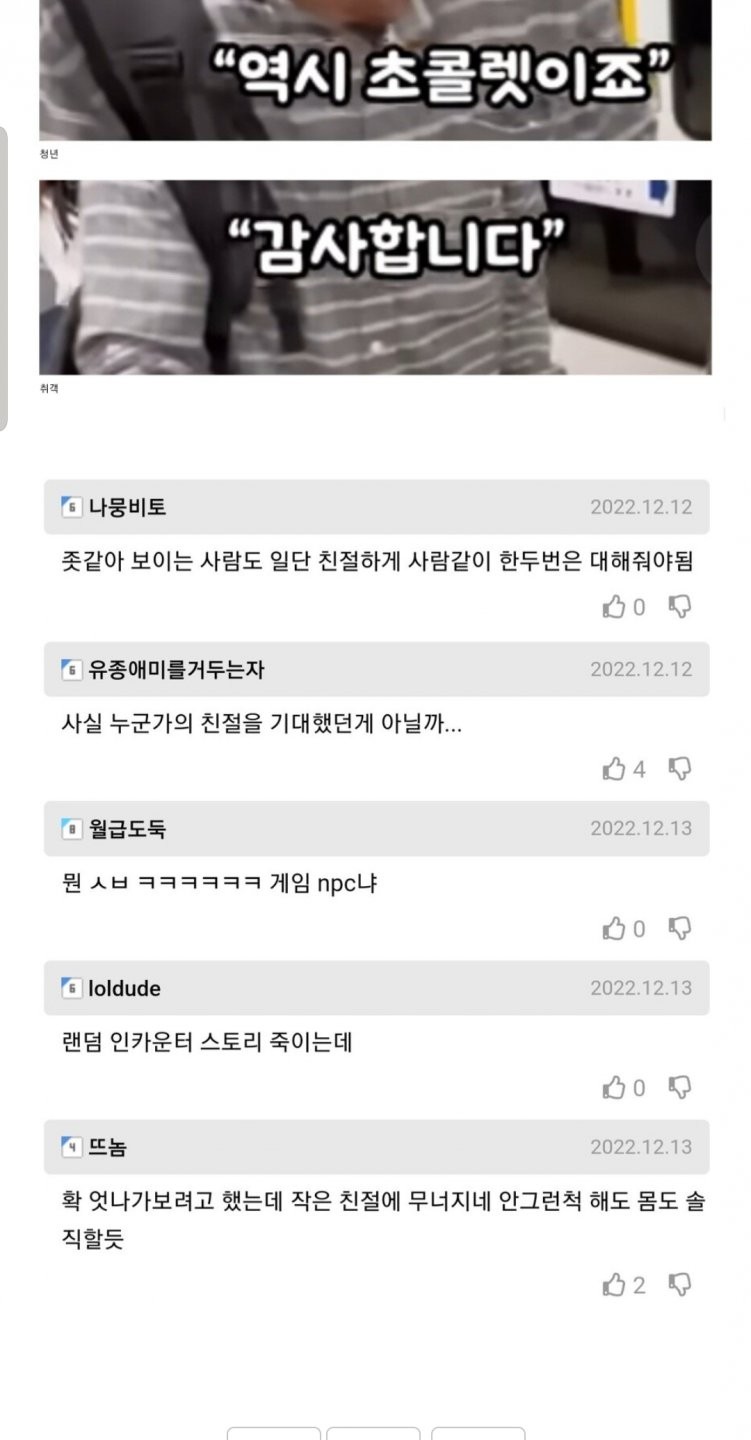Like loldude's comment

614,1088
